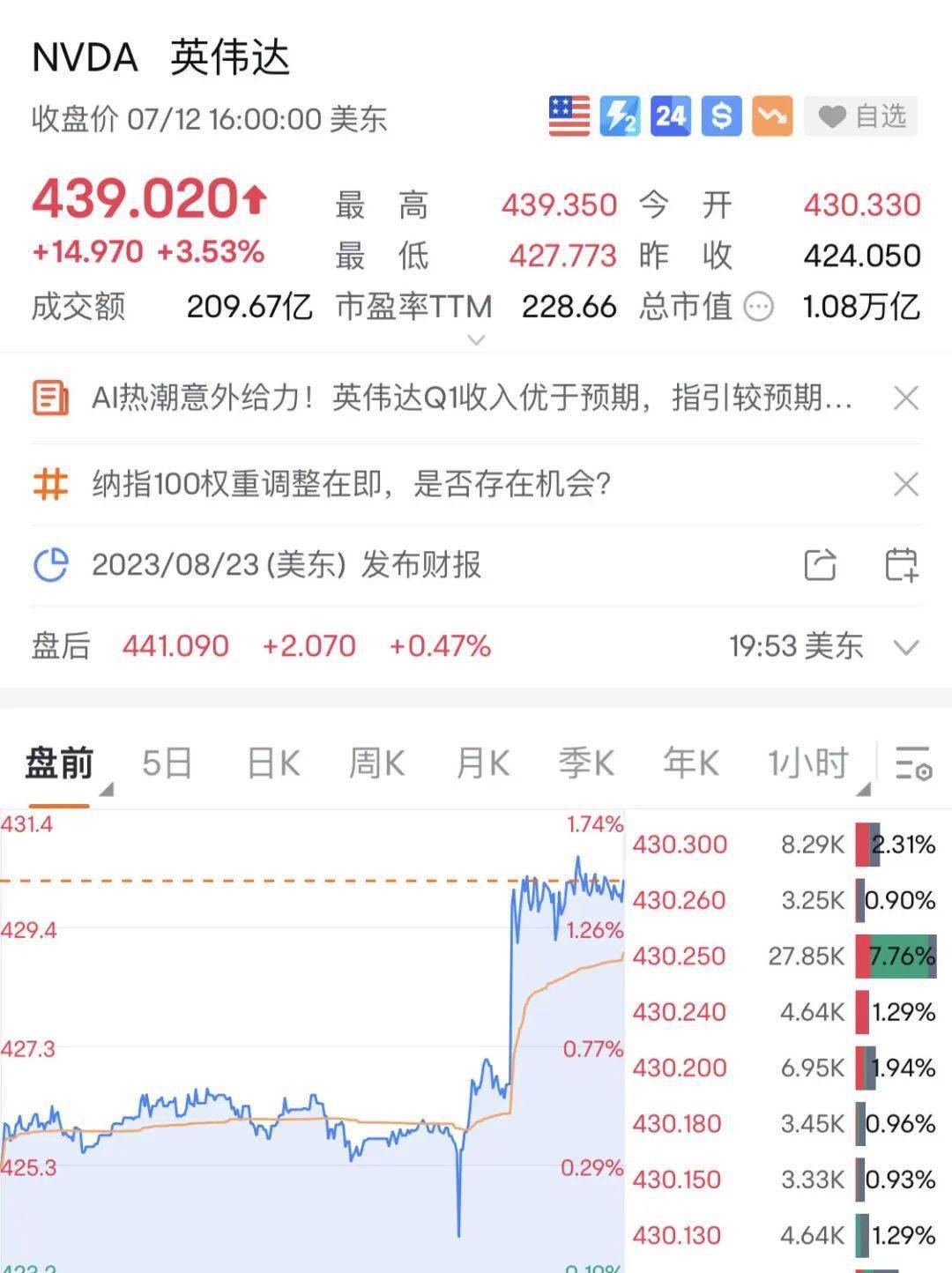The height and width of the screenshot is (1273, 952).
Task: Select the 盘前 chart tab
Action: [x=60, y=763]
